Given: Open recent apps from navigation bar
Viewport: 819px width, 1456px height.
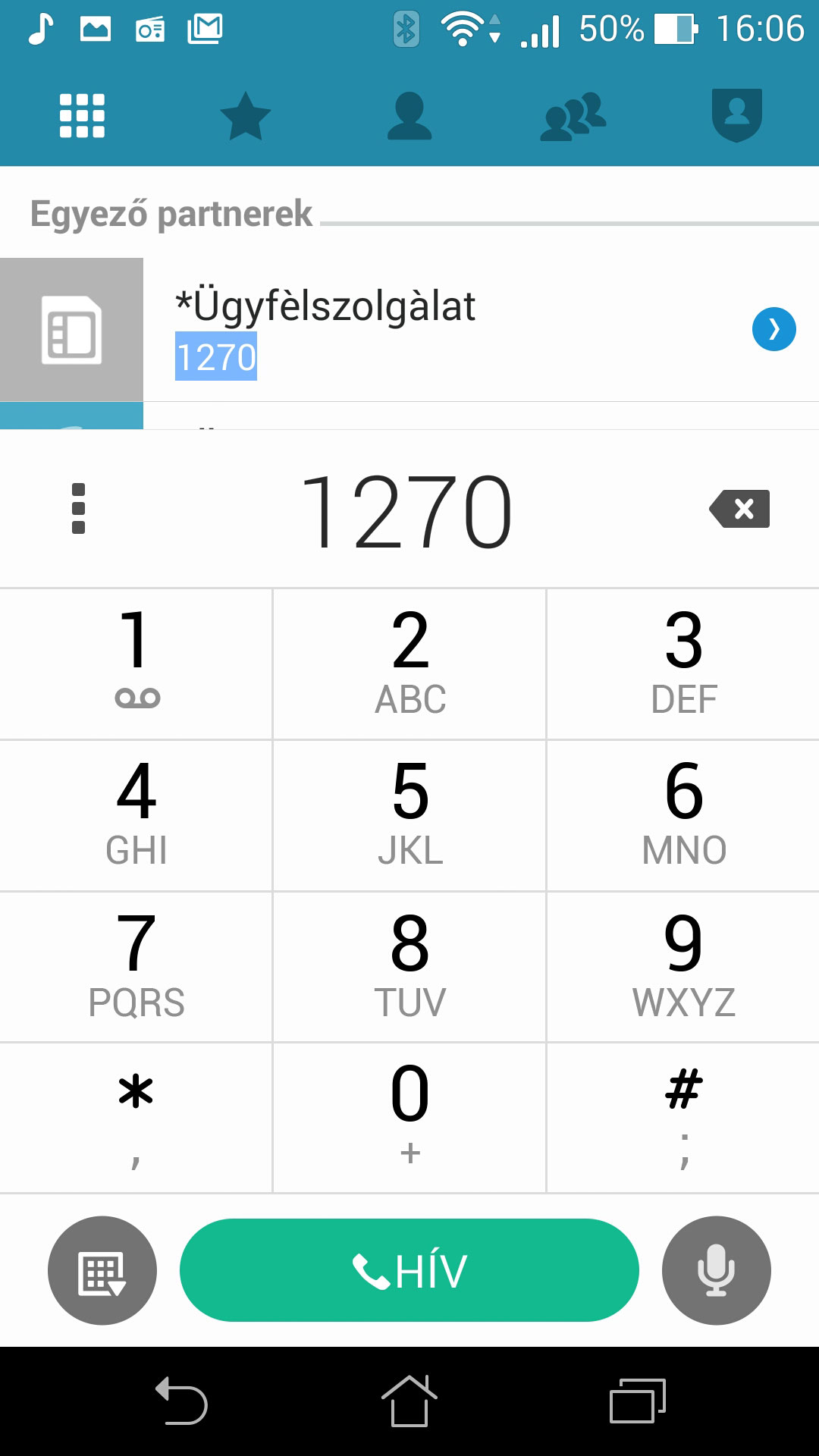Looking at the screenshot, I should [x=638, y=1400].
